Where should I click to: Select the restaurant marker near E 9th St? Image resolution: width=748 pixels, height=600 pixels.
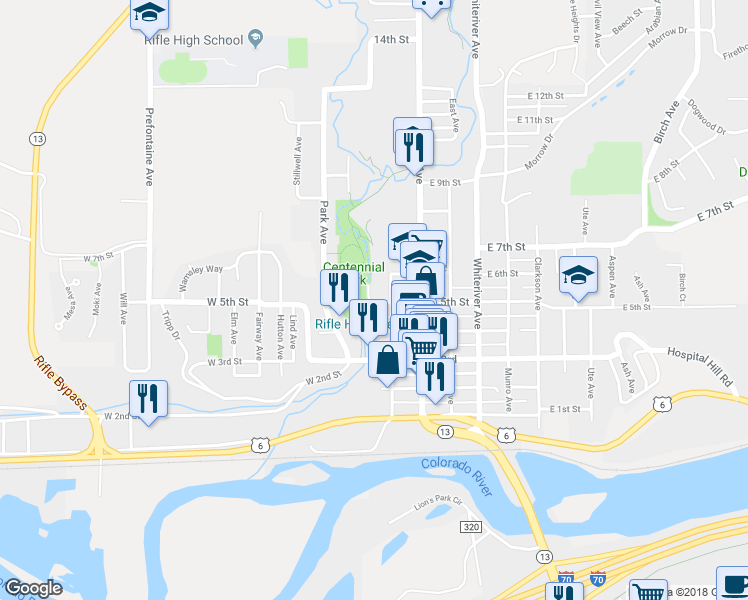click(x=413, y=147)
